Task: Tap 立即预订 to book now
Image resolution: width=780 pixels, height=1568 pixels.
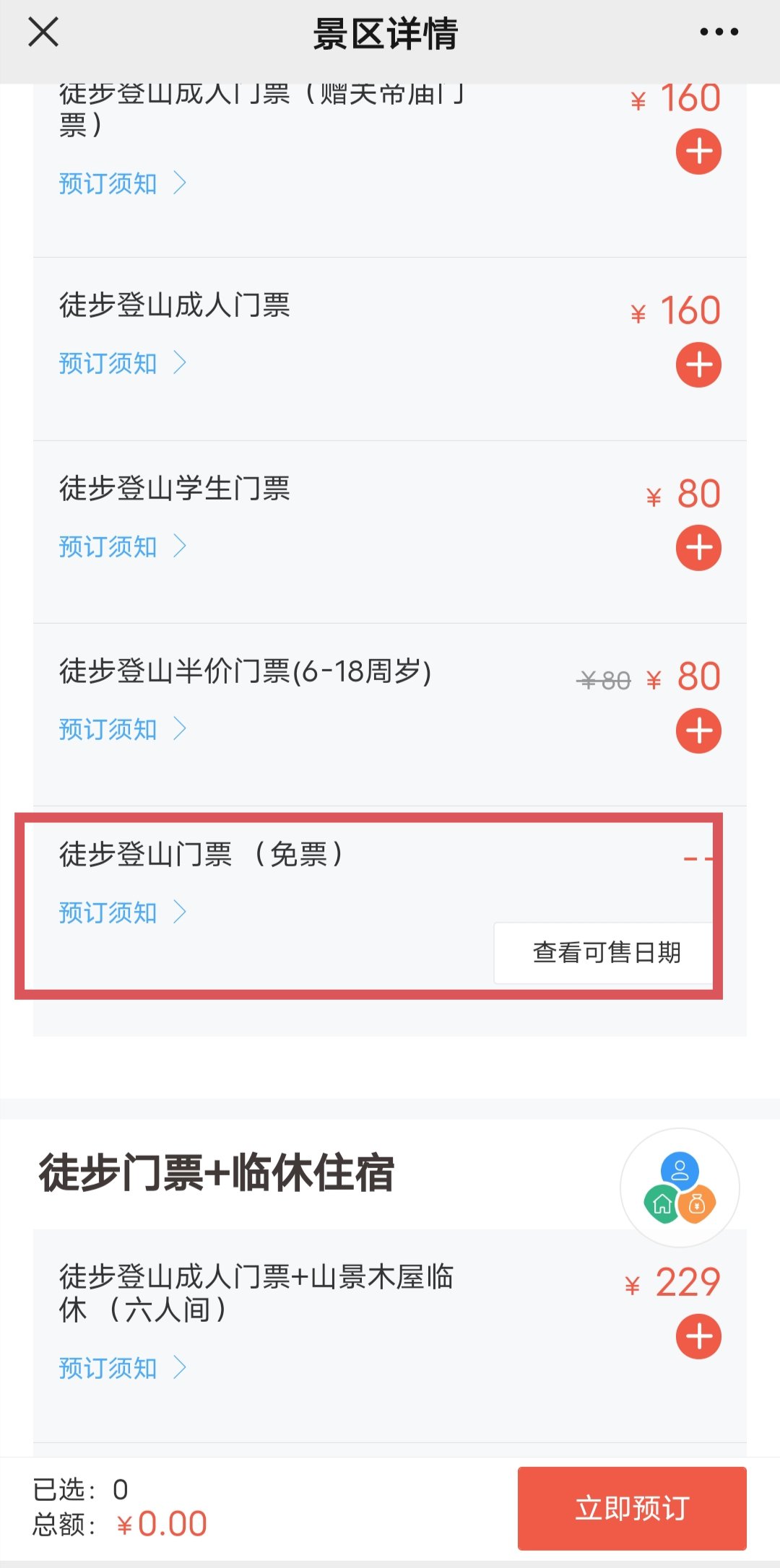Action: point(631,1508)
